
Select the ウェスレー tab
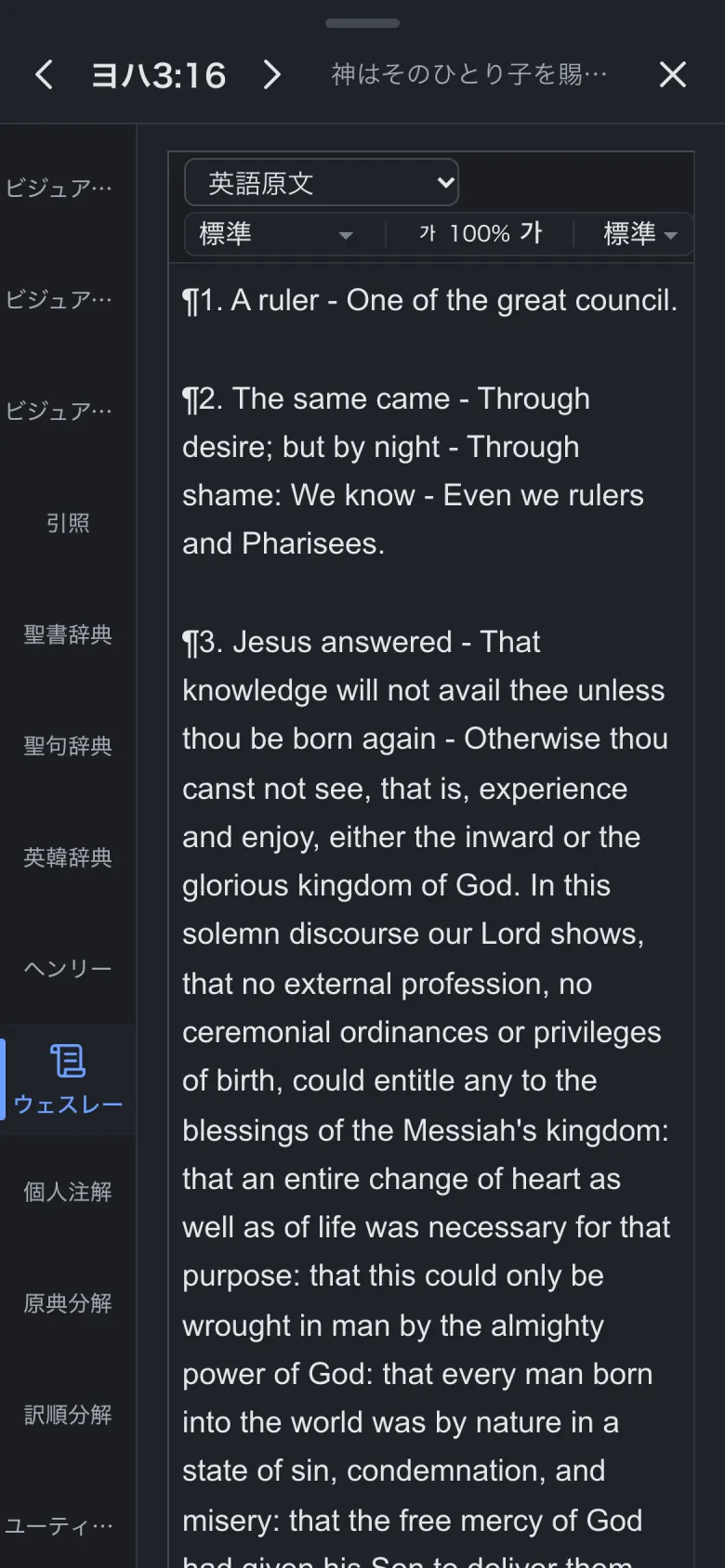tap(68, 1079)
